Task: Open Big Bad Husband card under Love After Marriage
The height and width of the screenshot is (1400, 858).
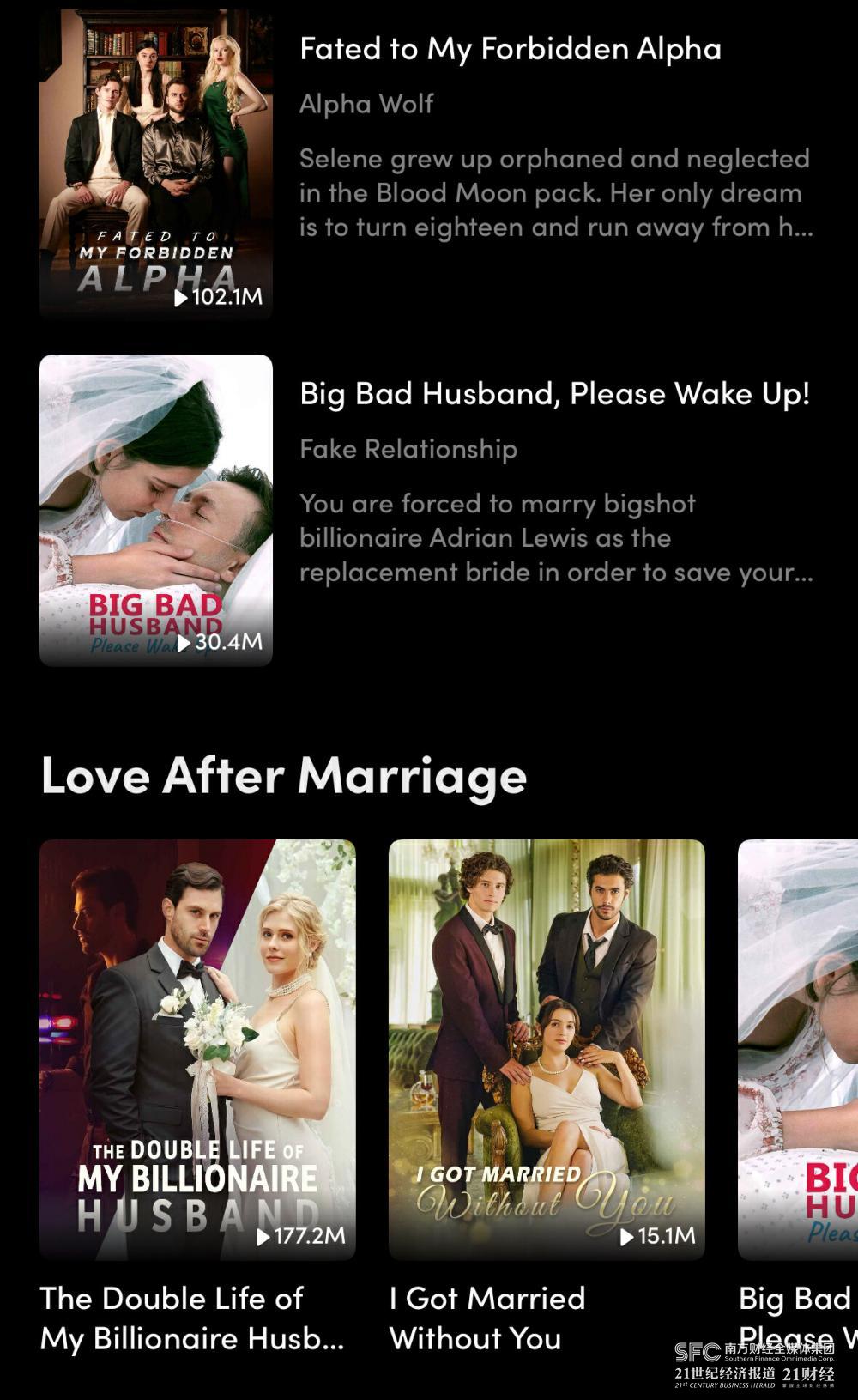Action: click(800, 1049)
